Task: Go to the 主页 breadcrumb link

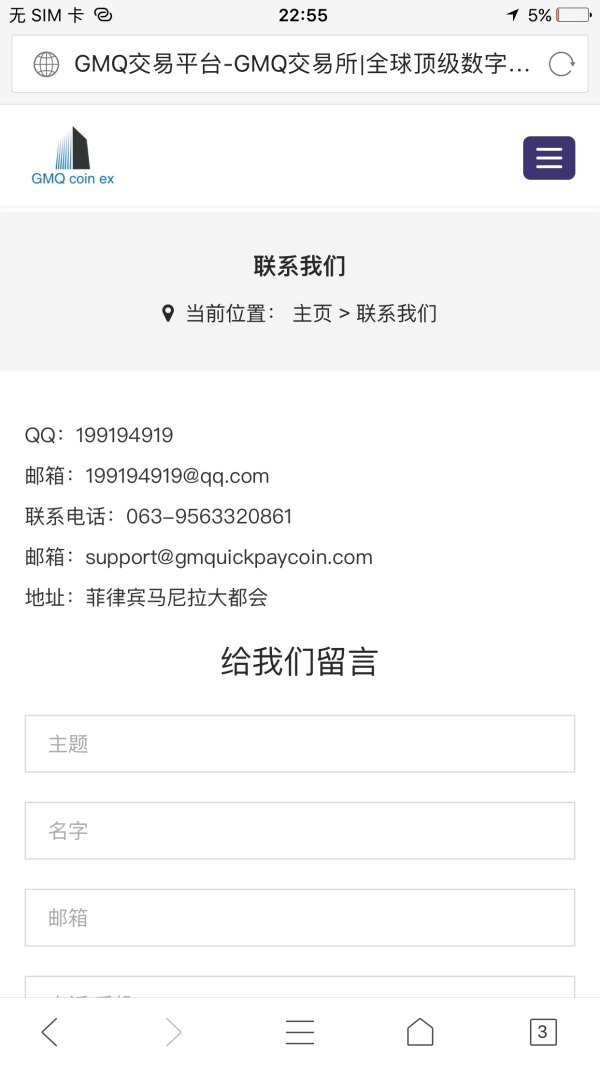Action: [x=312, y=314]
